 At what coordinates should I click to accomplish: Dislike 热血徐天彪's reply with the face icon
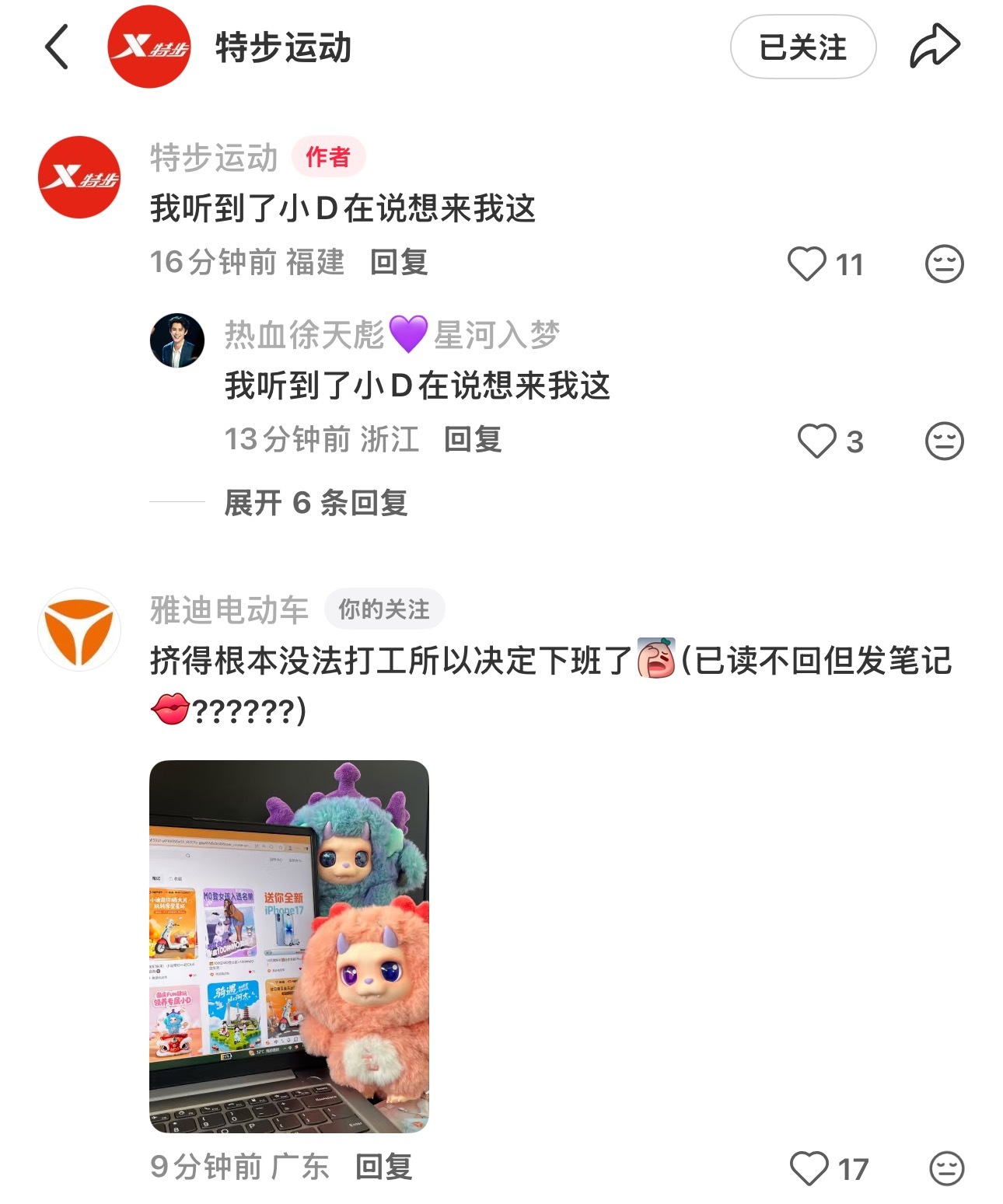pos(944,441)
